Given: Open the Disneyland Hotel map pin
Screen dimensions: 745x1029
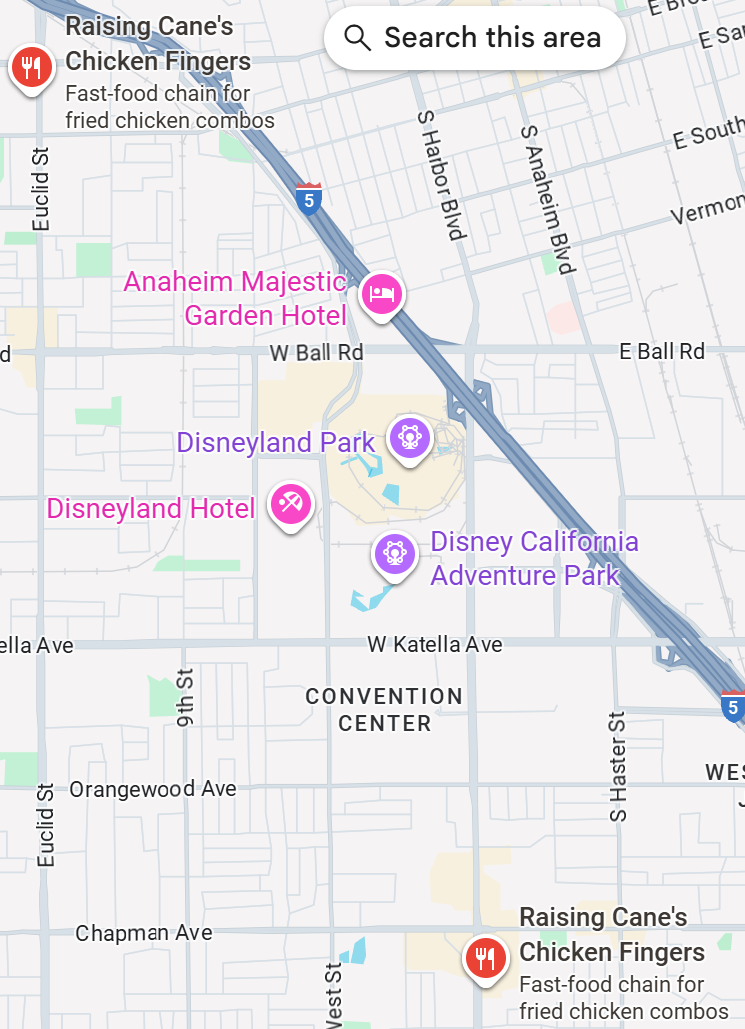Looking at the screenshot, I should click(291, 504).
